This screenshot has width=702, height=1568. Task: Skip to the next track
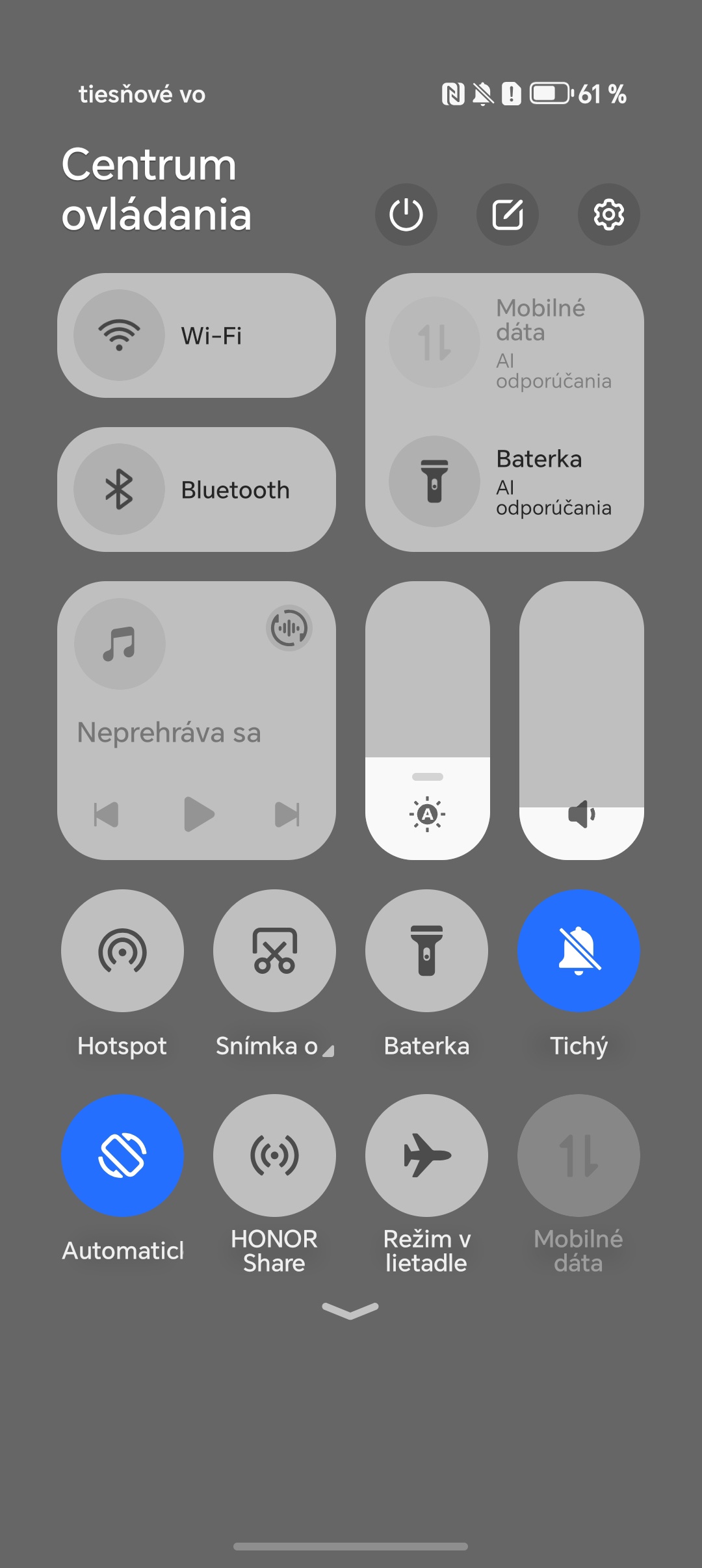pos(287,815)
